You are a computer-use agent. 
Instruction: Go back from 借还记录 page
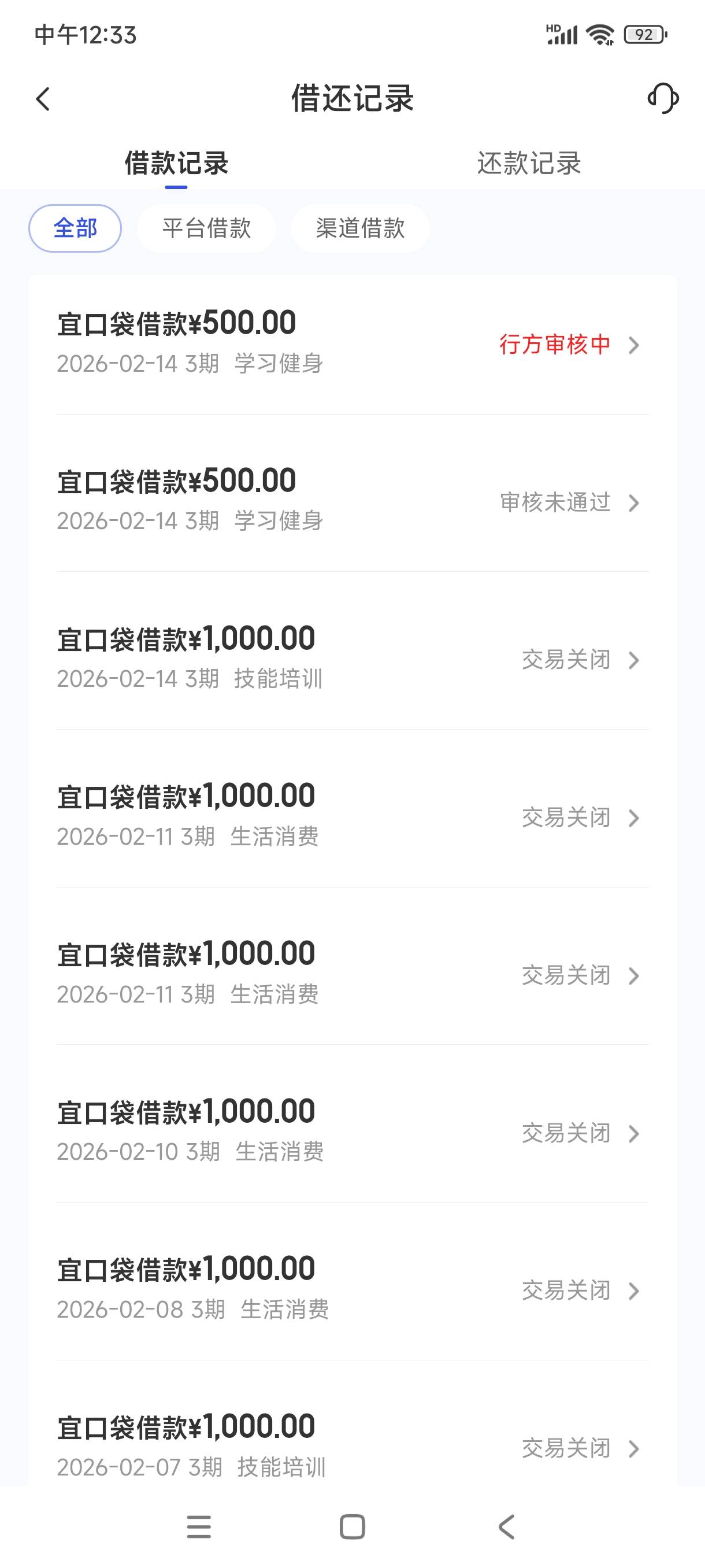[43, 99]
